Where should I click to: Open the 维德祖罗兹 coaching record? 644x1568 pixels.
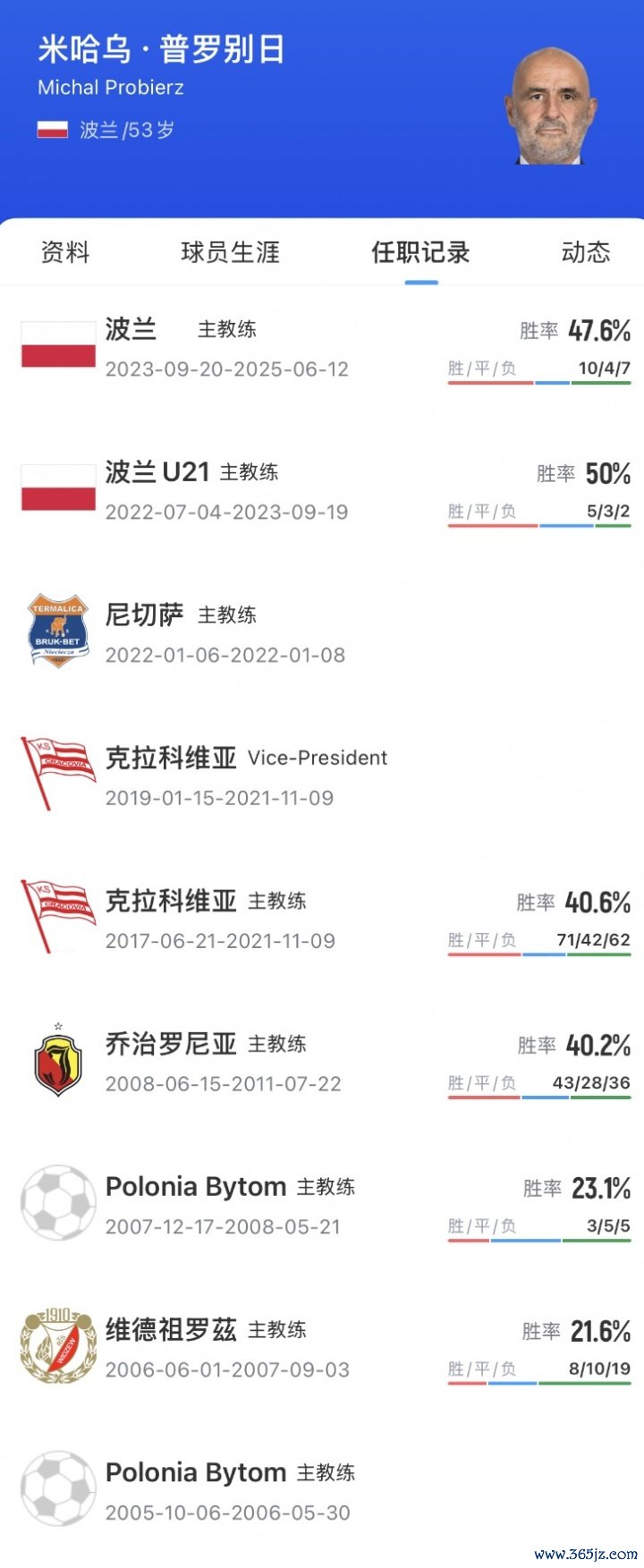coord(322,1348)
